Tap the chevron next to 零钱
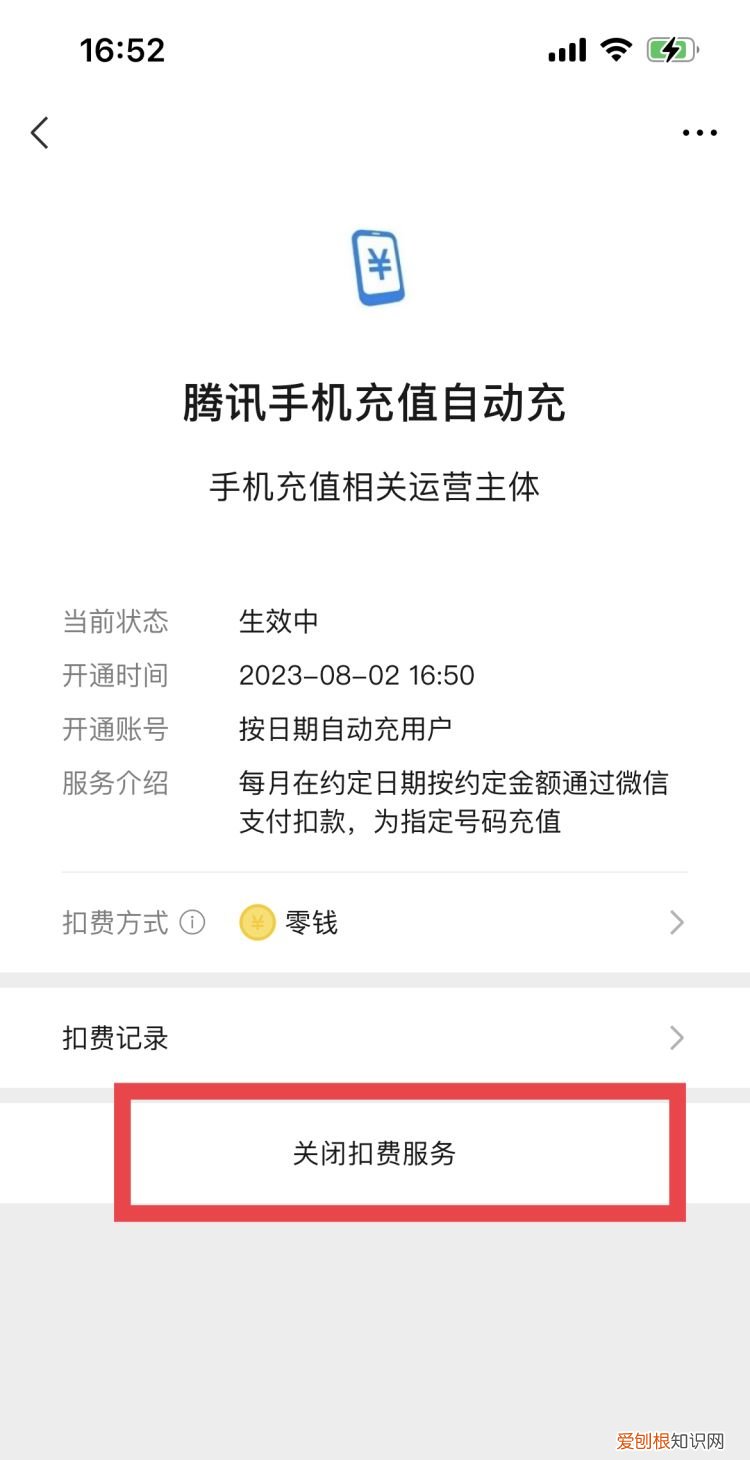 677,923
